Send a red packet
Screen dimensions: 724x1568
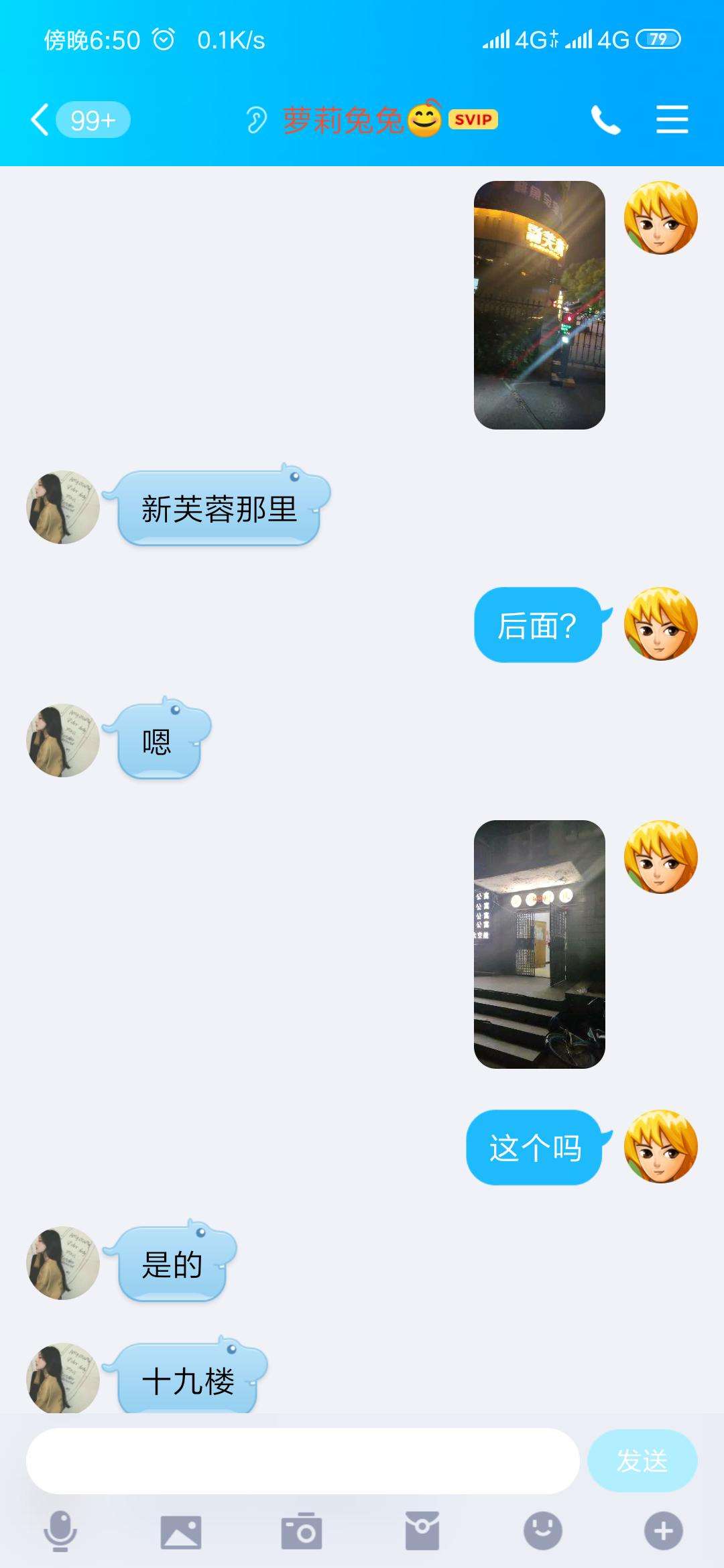coord(422,1531)
